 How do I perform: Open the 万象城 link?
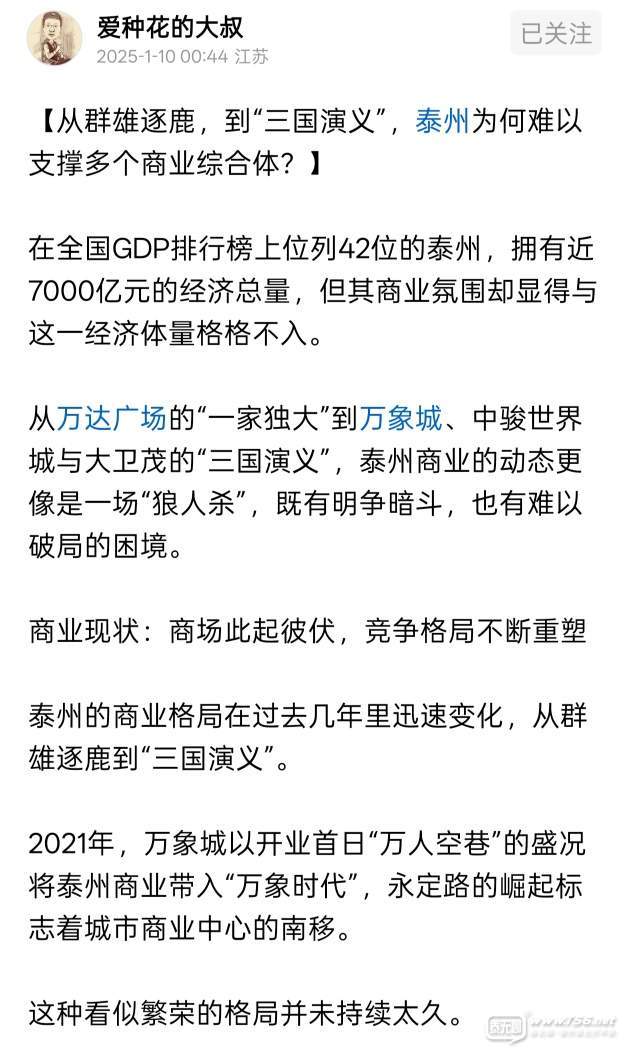401,419
